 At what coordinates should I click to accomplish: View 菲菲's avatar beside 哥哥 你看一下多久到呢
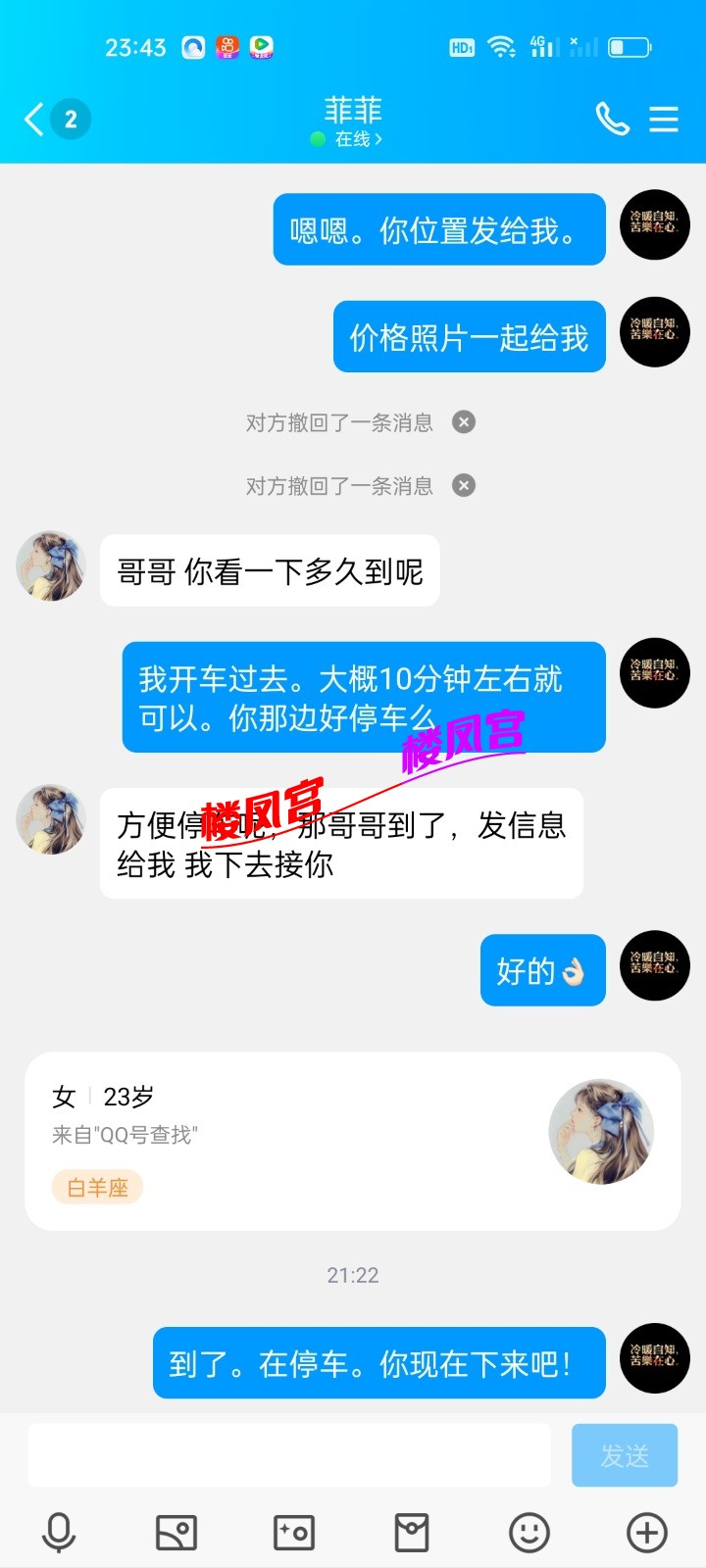[x=51, y=566]
